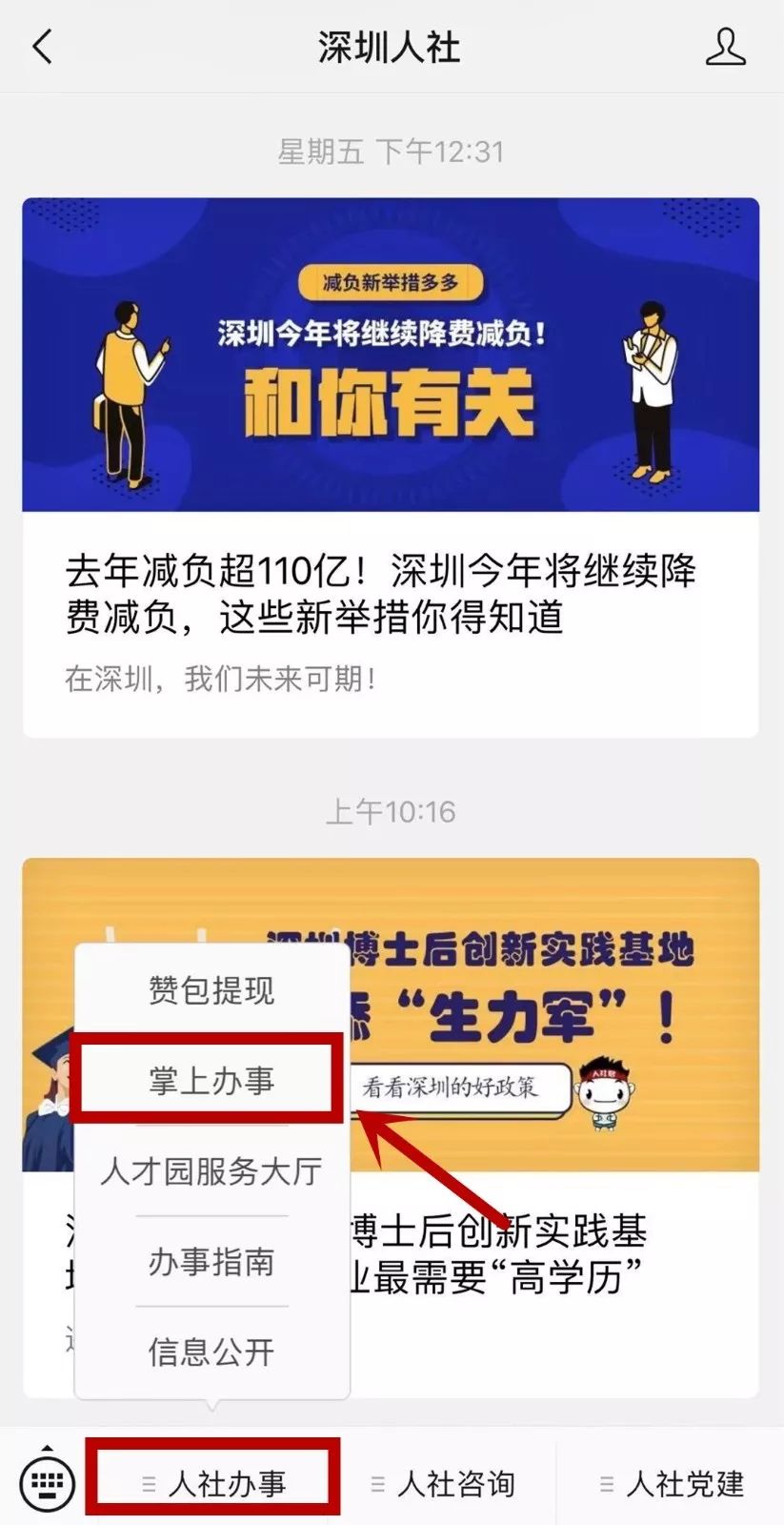This screenshot has height=1525, width=784.
Task: Open 信息公开 from the popup menu
Action: (x=211, y=1351)
